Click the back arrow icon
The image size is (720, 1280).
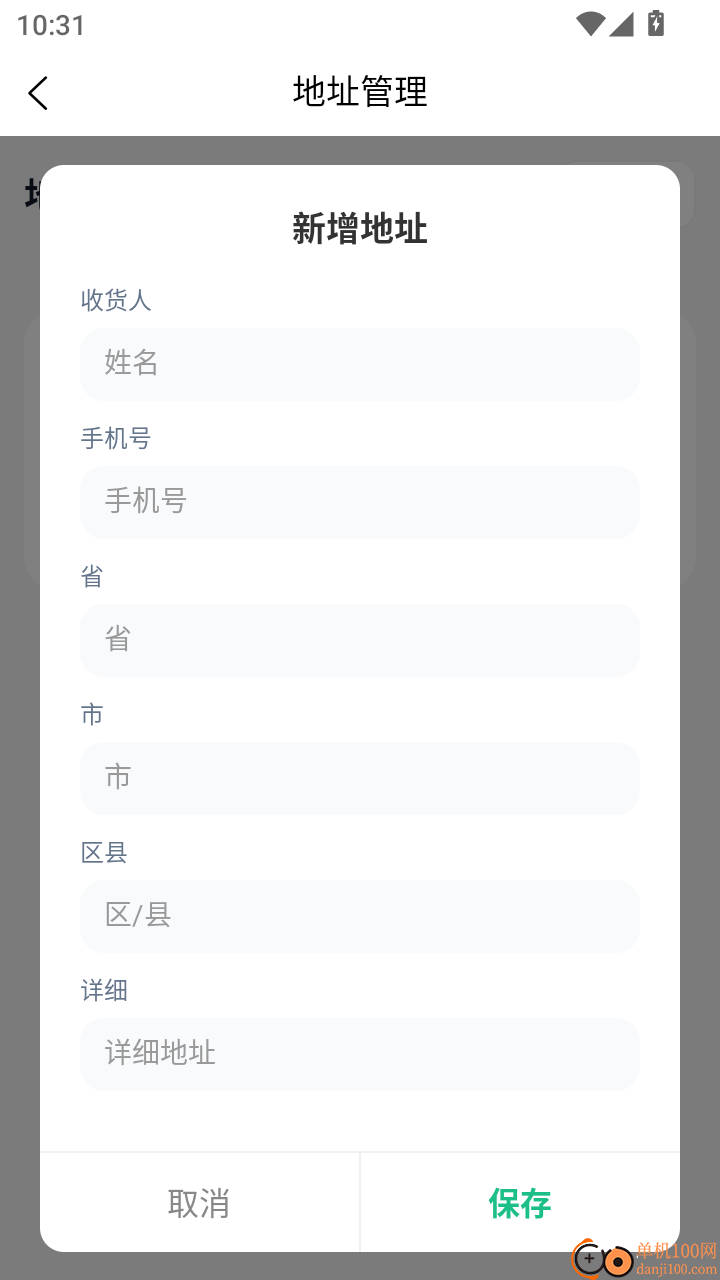pos(37,92)
